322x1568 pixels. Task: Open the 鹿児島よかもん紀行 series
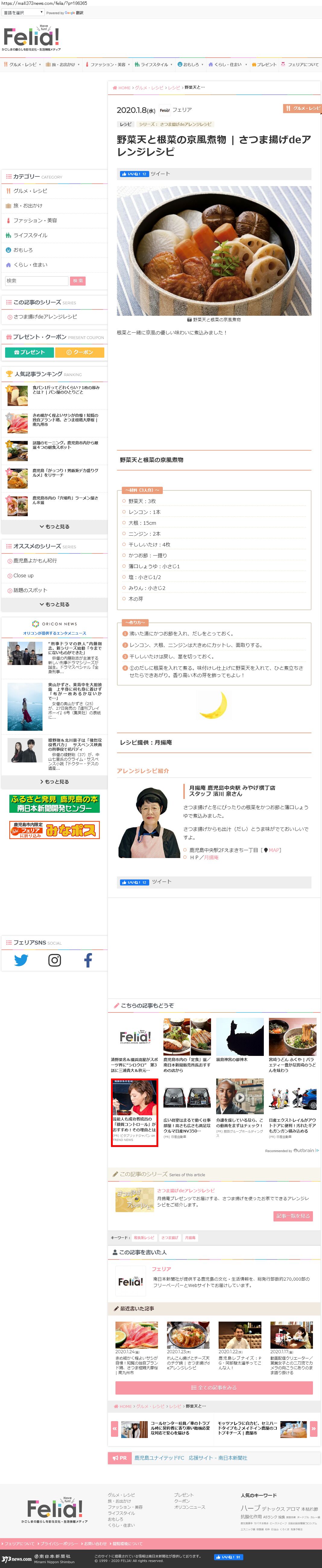35,561
